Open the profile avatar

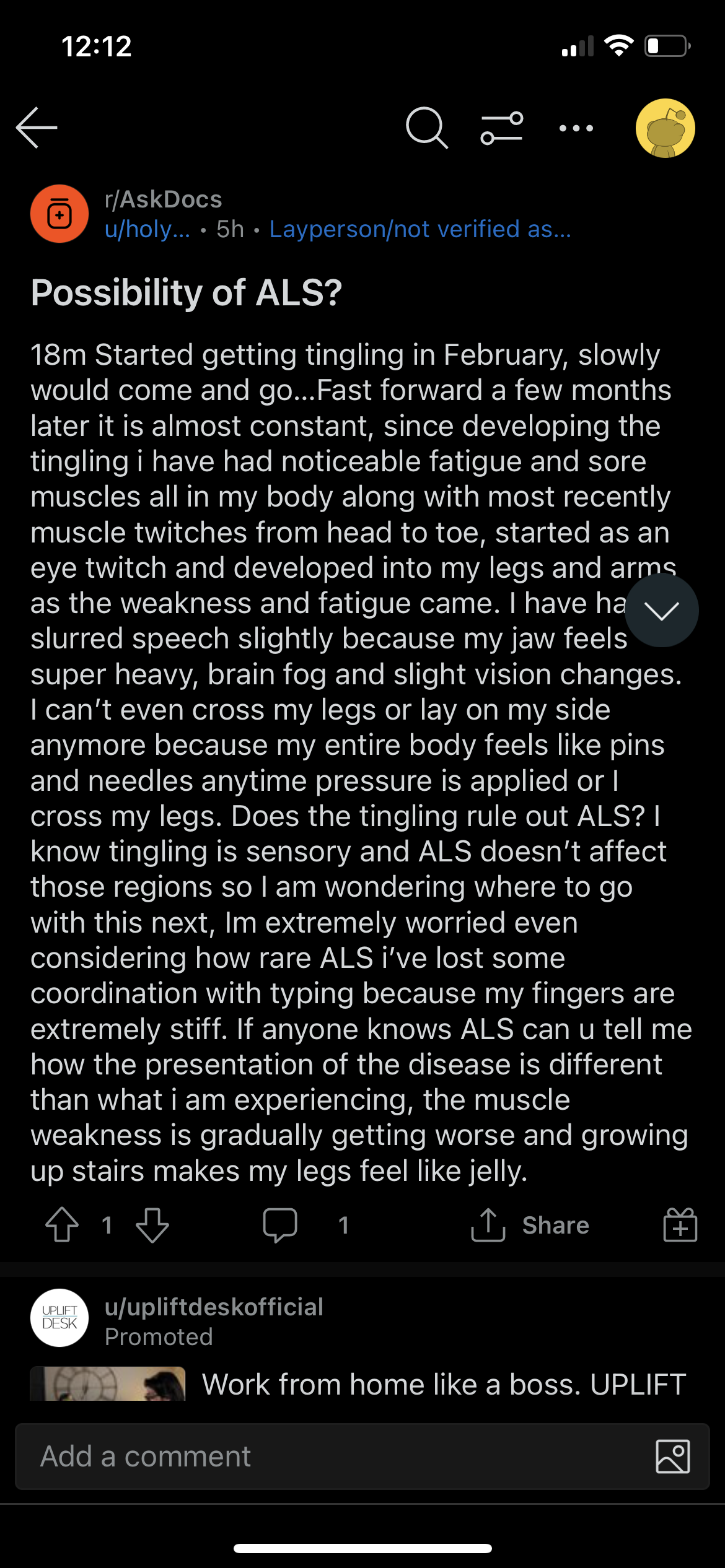tap(666, 128)
